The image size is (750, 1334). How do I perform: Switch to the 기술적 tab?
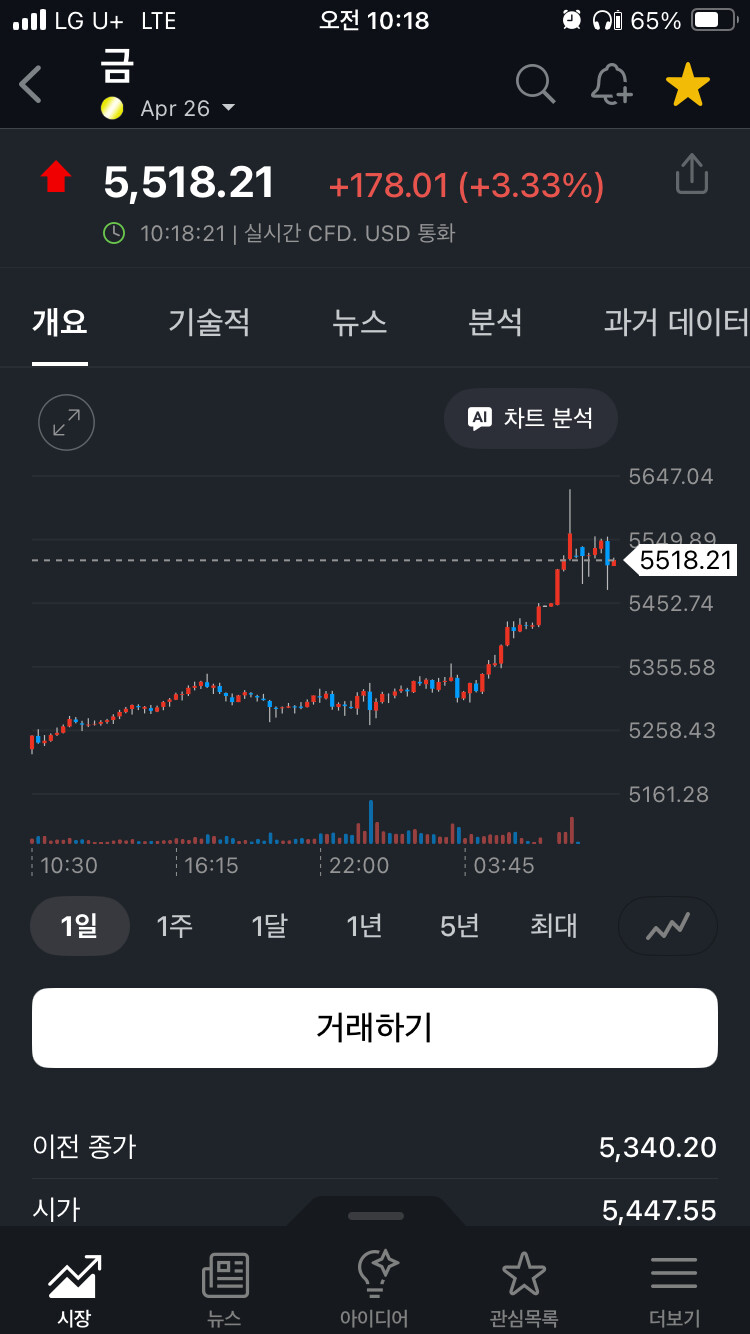209,322
